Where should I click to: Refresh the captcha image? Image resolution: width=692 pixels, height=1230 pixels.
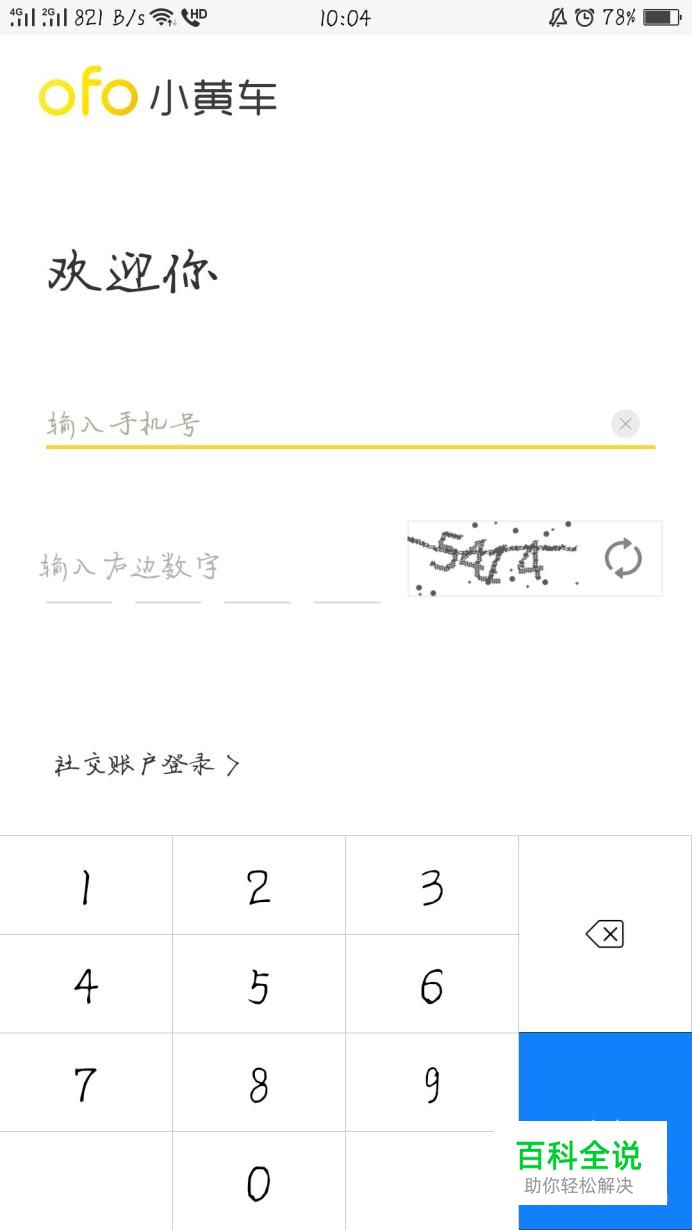coord(623,558)
